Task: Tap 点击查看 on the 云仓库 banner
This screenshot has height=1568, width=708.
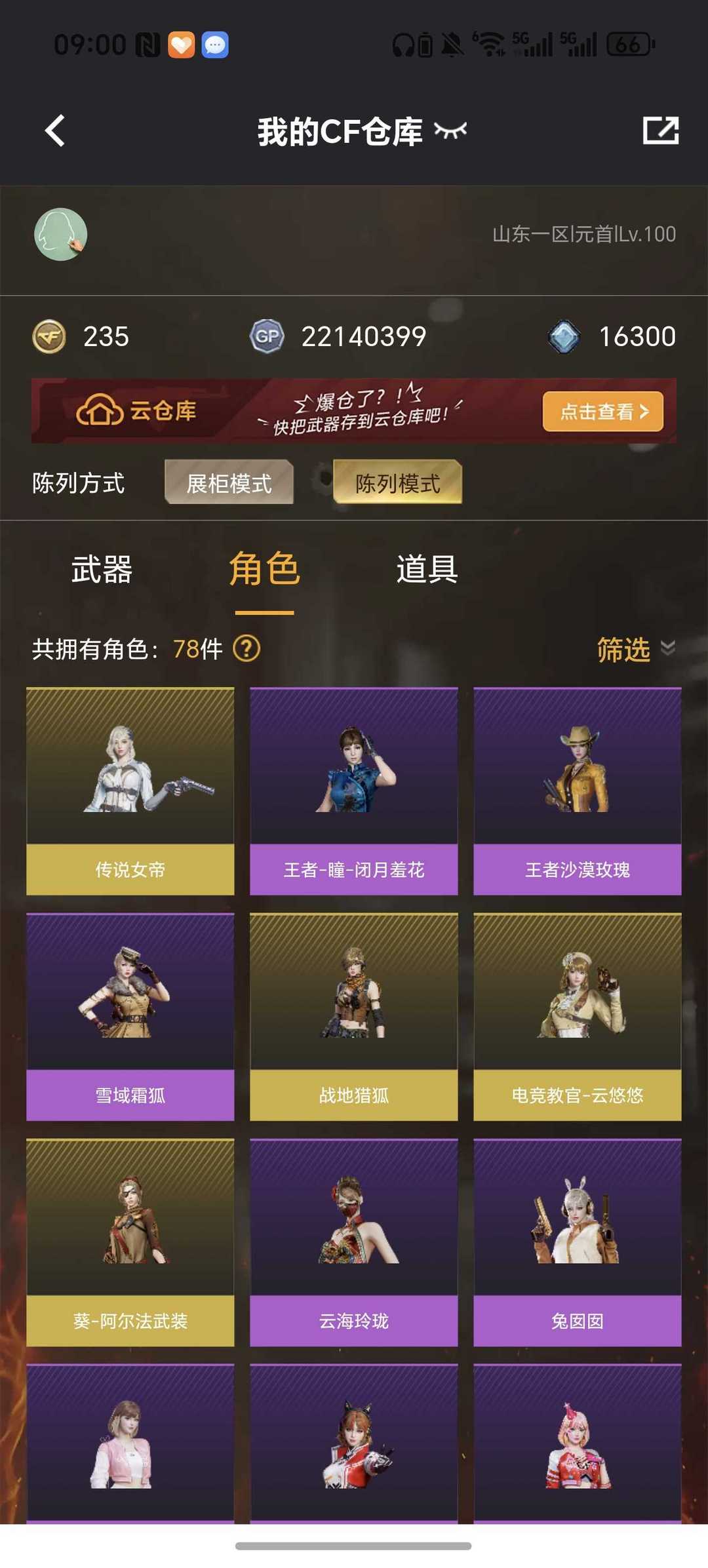Action: (x=602, y=412)
